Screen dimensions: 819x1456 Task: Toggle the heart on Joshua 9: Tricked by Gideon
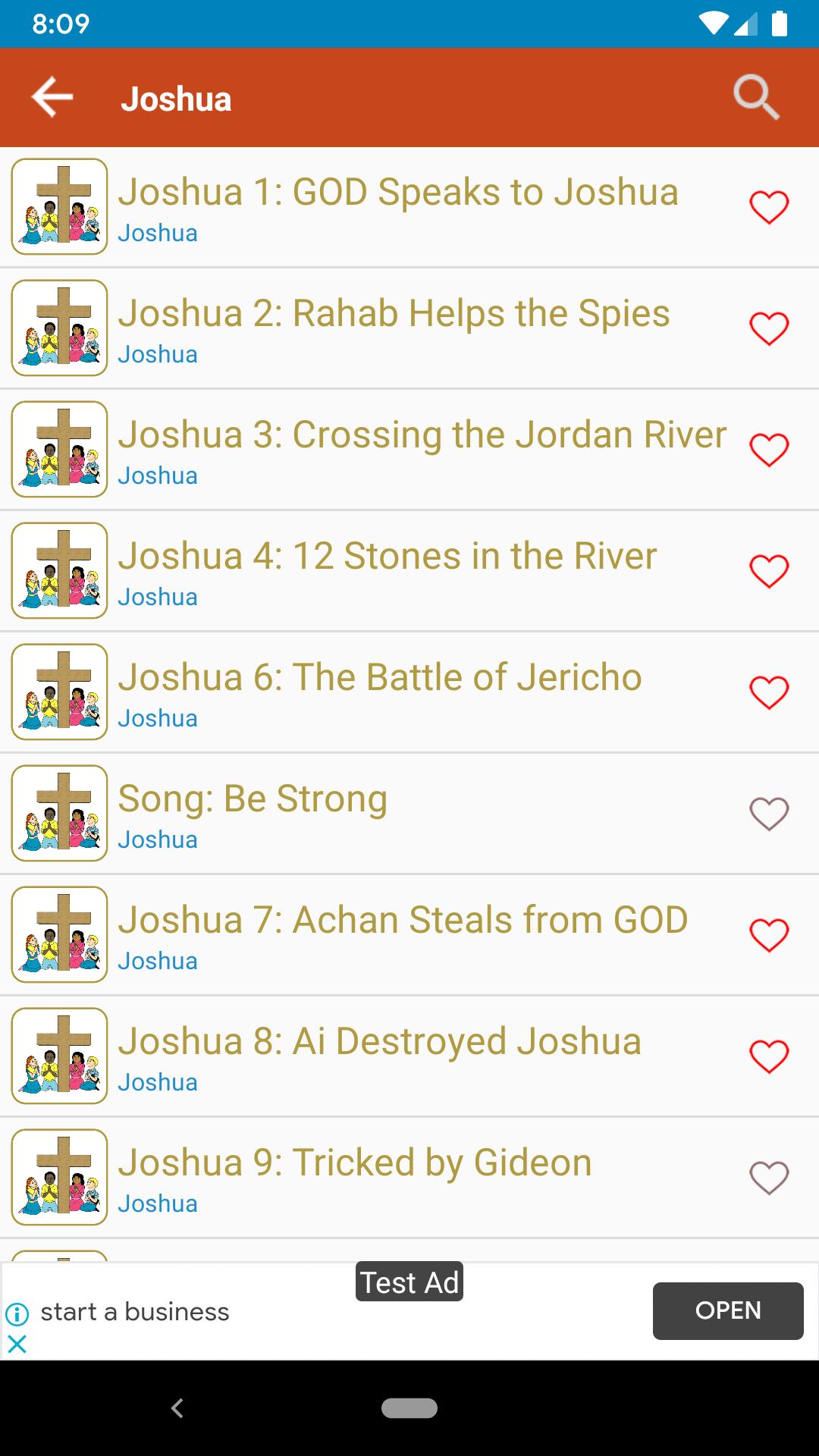pos(767,1176)
